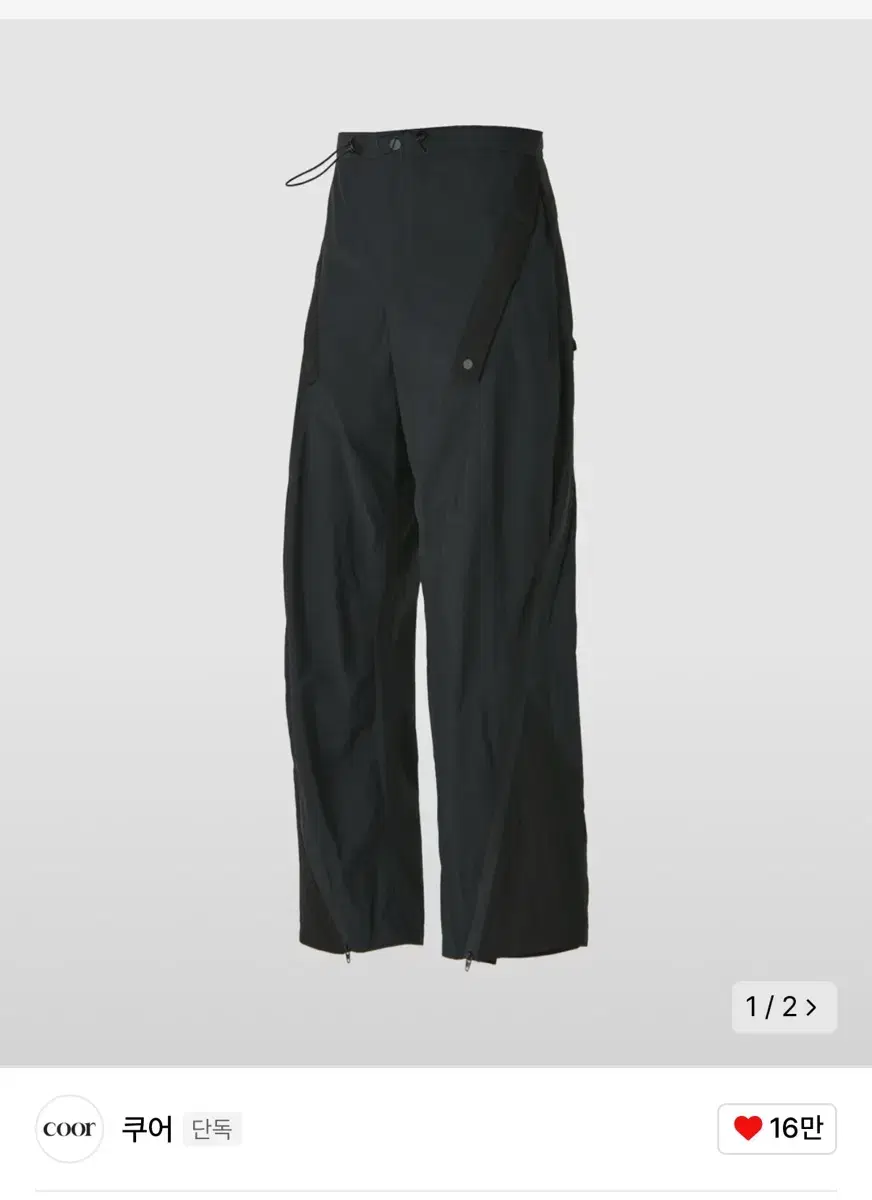Open the image pagination indicator
This screenshot has height=1200, width=872.
pos(785,1009)
